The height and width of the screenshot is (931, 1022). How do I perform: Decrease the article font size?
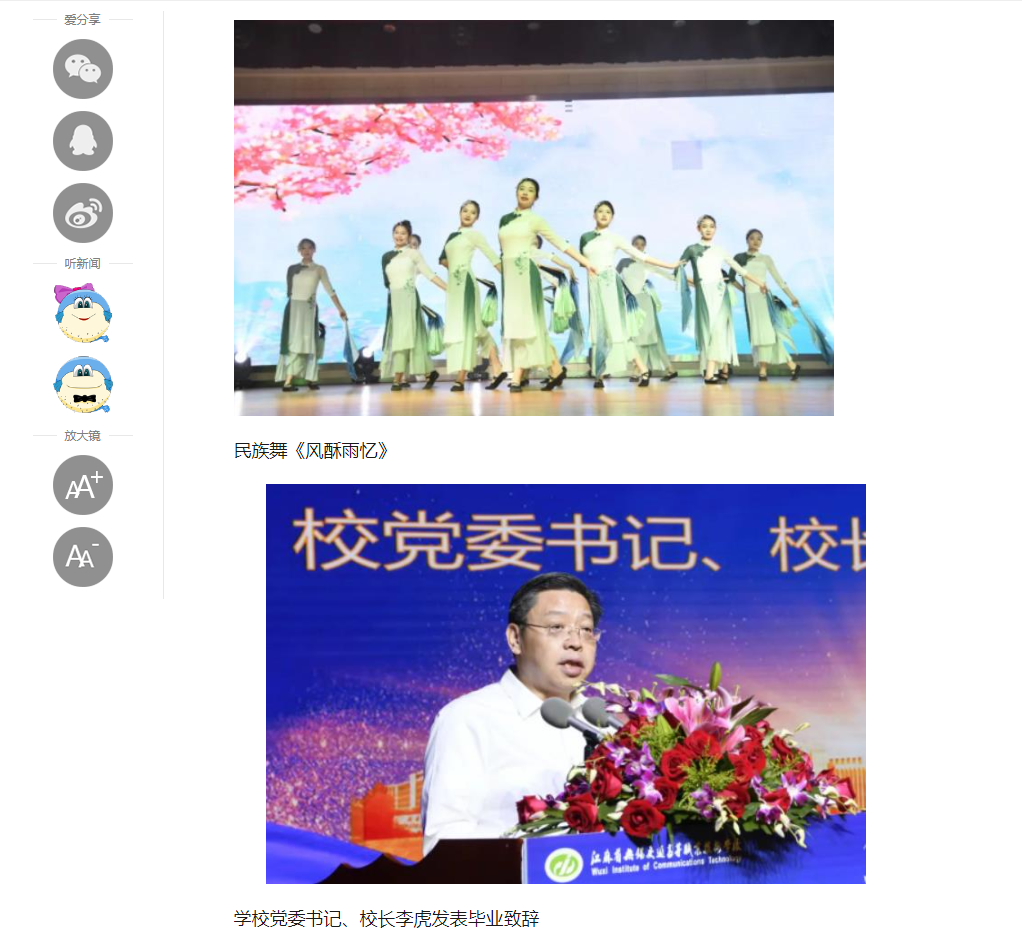tap(83, 557)
